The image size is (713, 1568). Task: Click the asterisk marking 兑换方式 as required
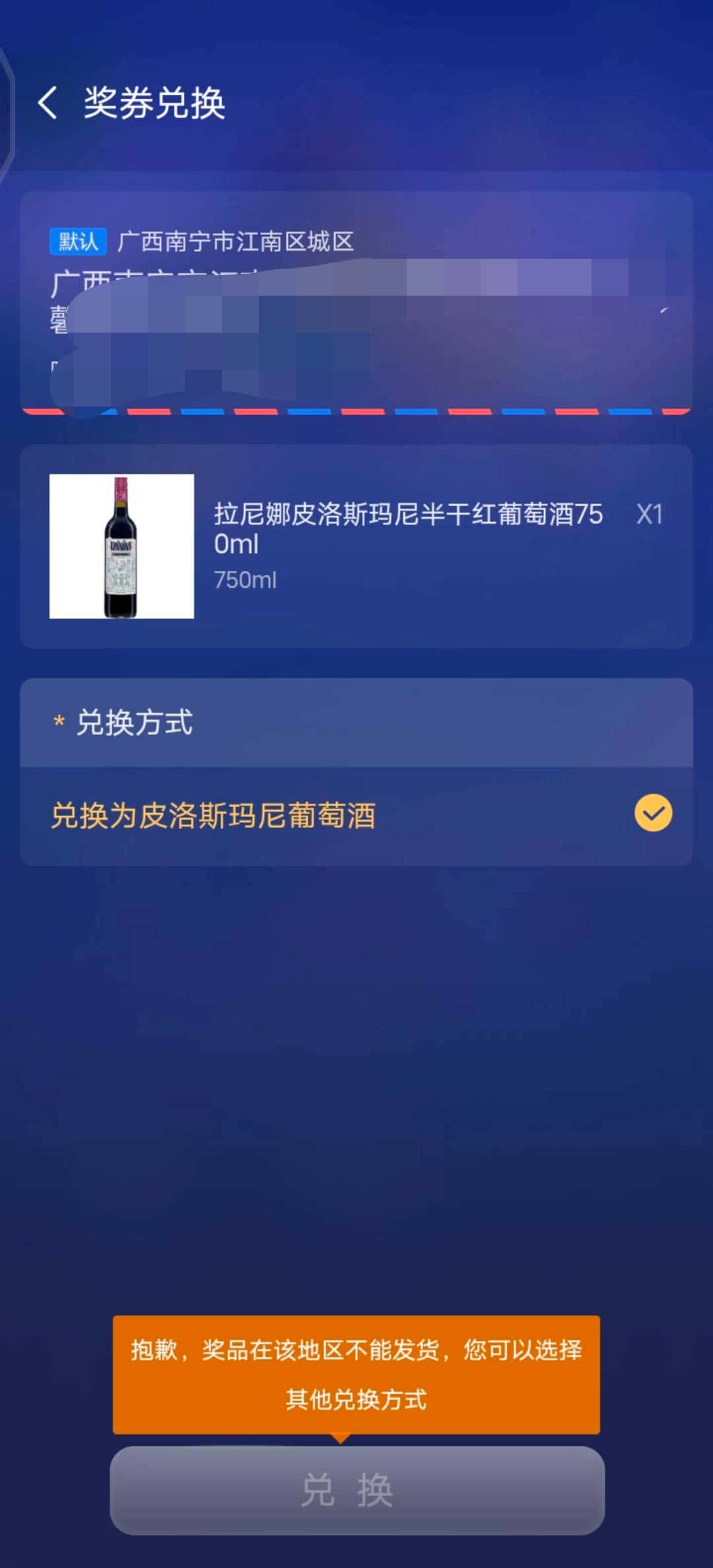(61, 723)
